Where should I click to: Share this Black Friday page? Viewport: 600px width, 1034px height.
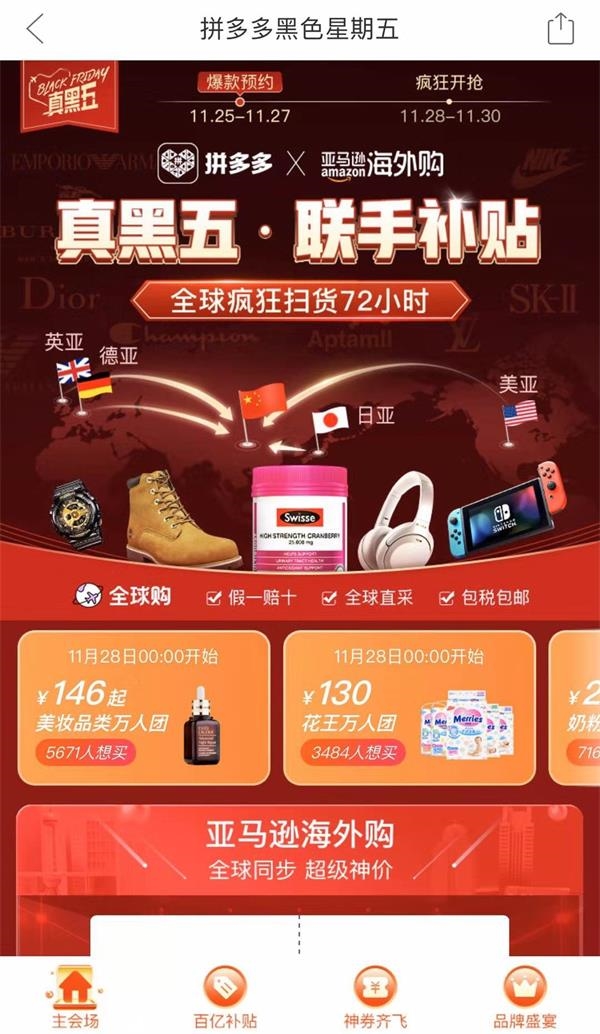point(561,28)
